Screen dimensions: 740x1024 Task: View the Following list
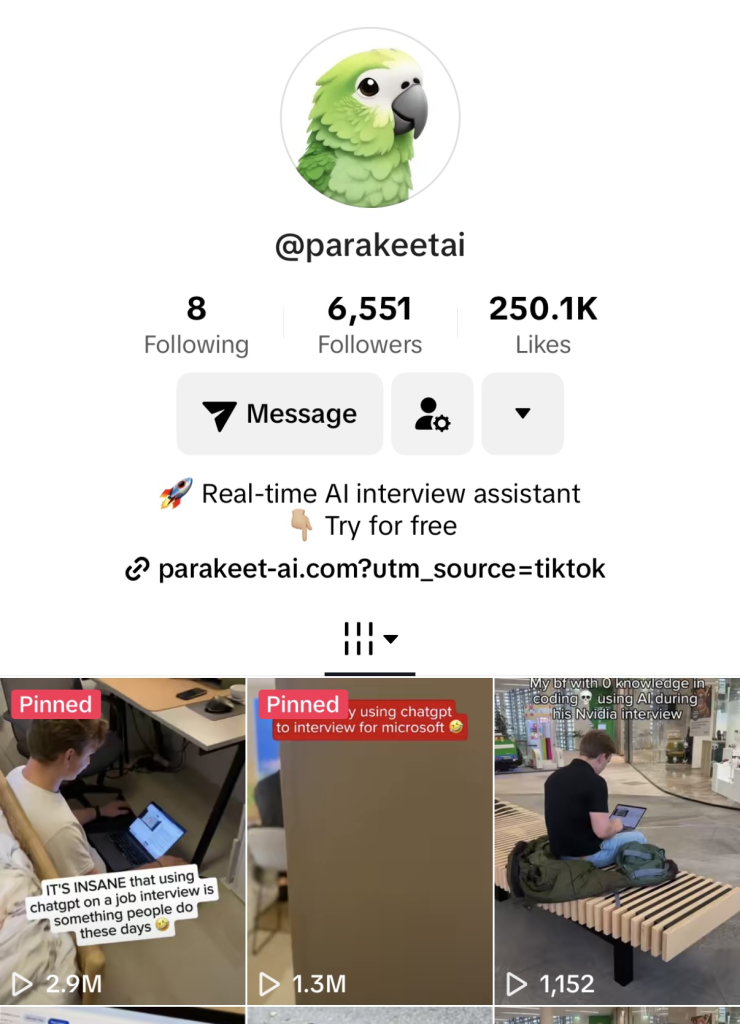click(x=196, y=325)
